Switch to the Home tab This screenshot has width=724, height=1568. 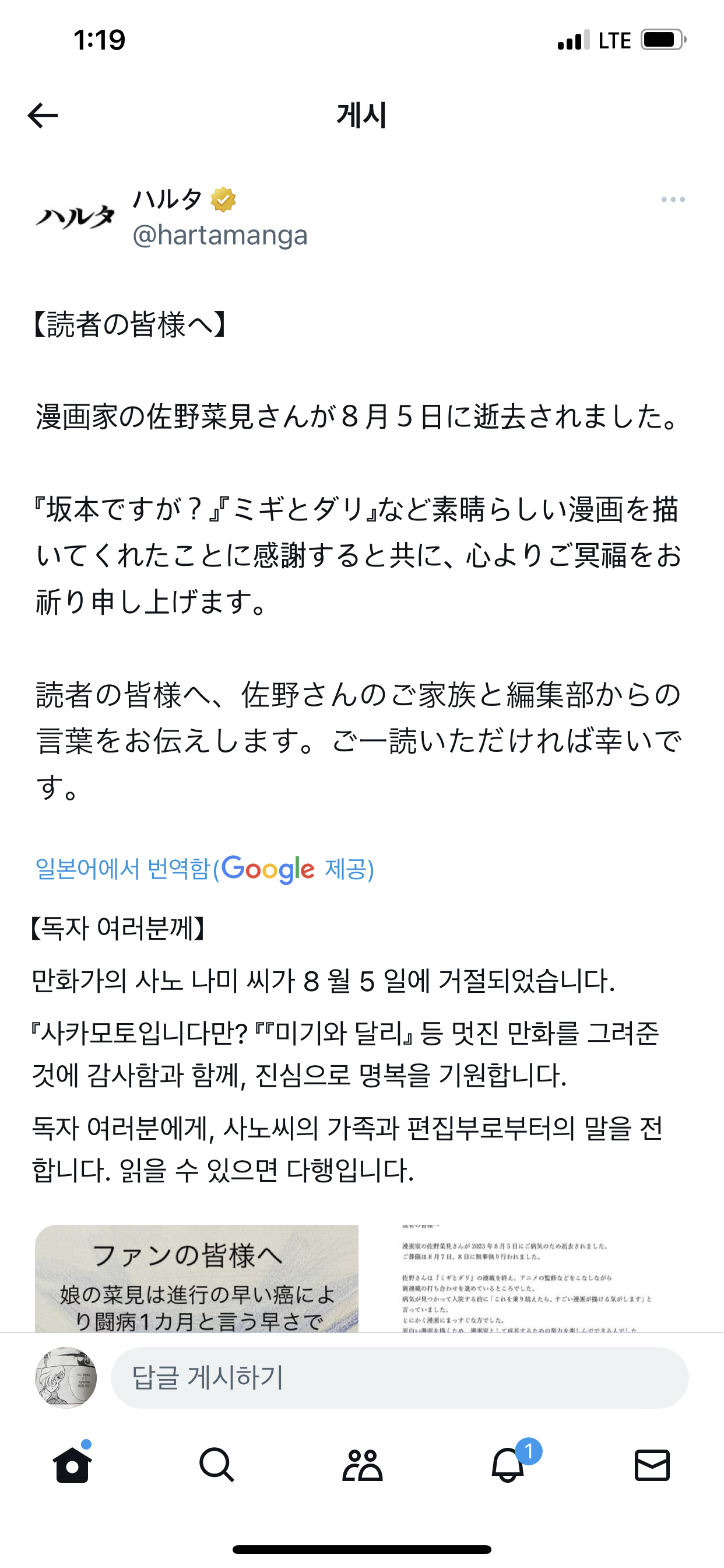[x=72, y=1465]
